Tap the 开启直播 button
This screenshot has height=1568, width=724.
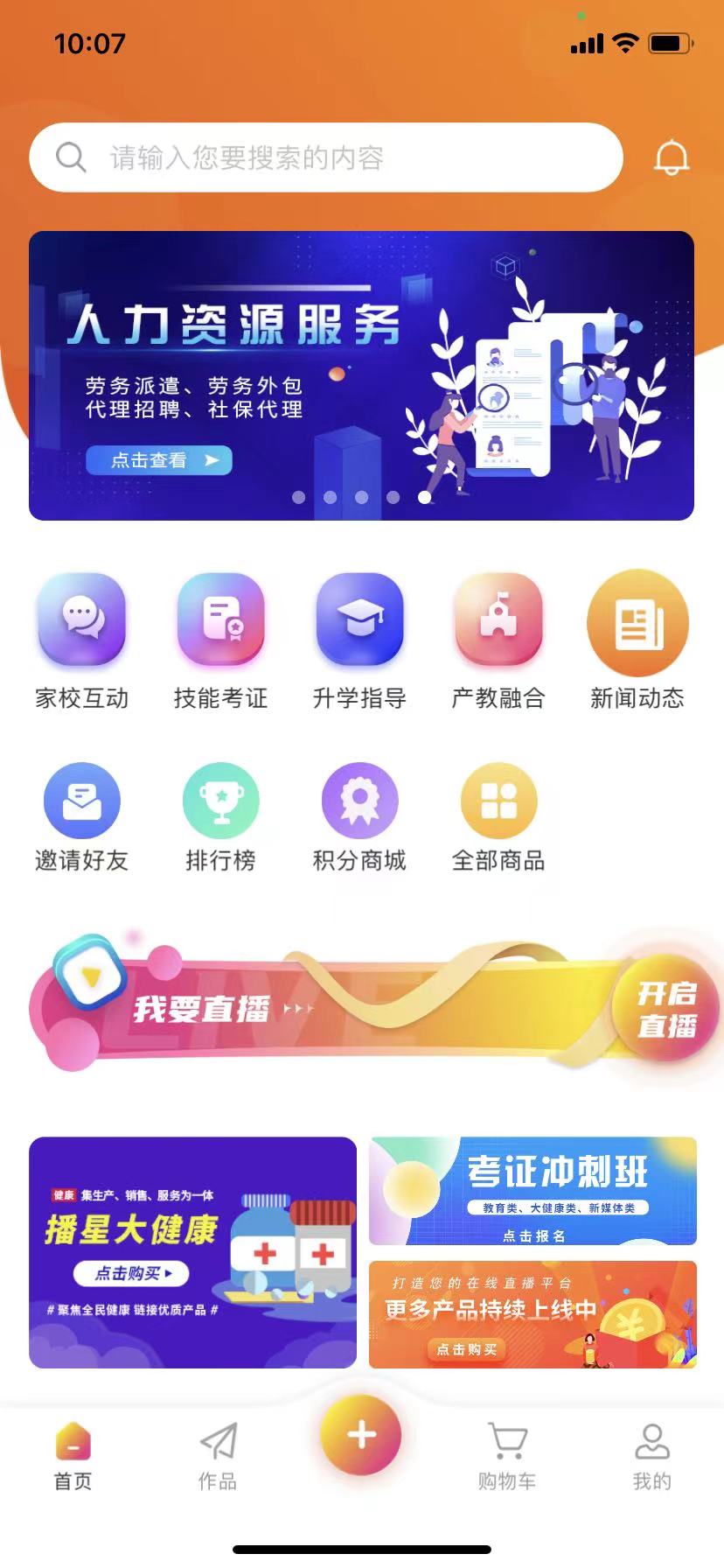(x=666, y=1009)
